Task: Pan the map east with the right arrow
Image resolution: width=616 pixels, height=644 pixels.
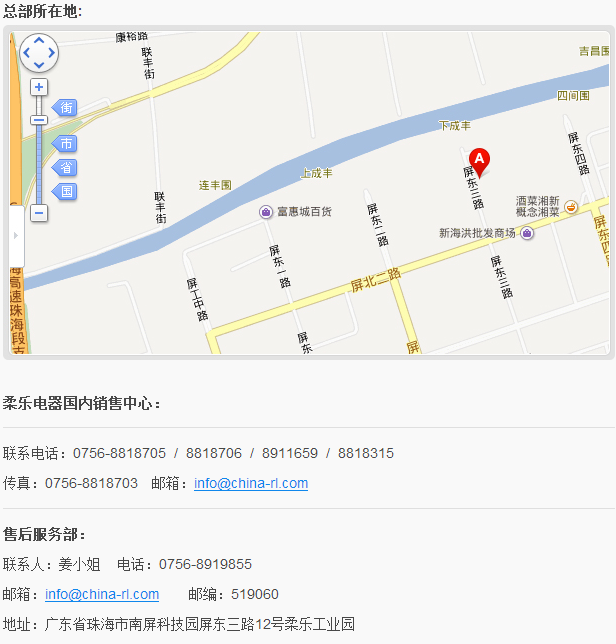Action: pos(51,52)
